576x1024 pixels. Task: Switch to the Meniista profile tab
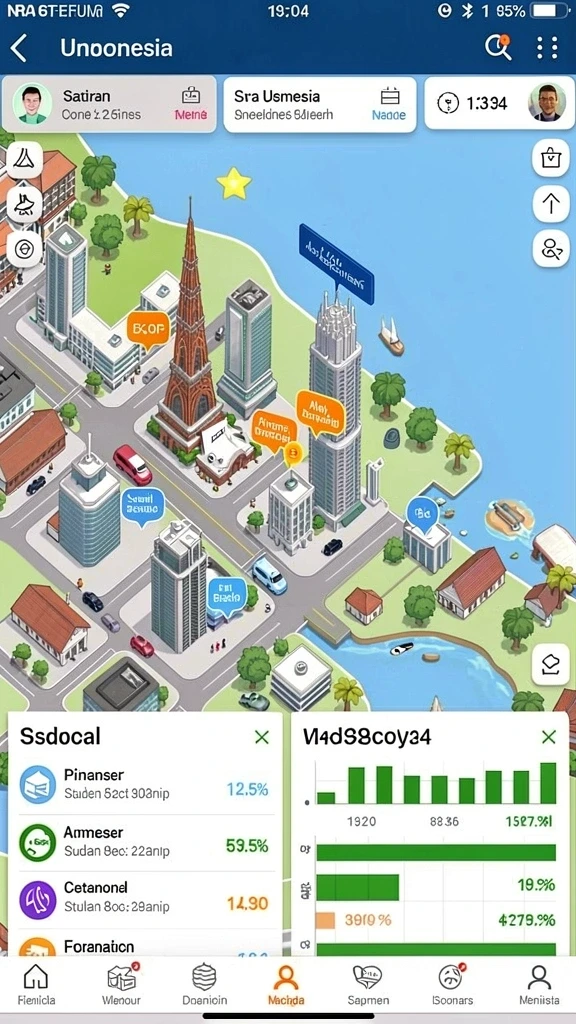click(539, 985)
